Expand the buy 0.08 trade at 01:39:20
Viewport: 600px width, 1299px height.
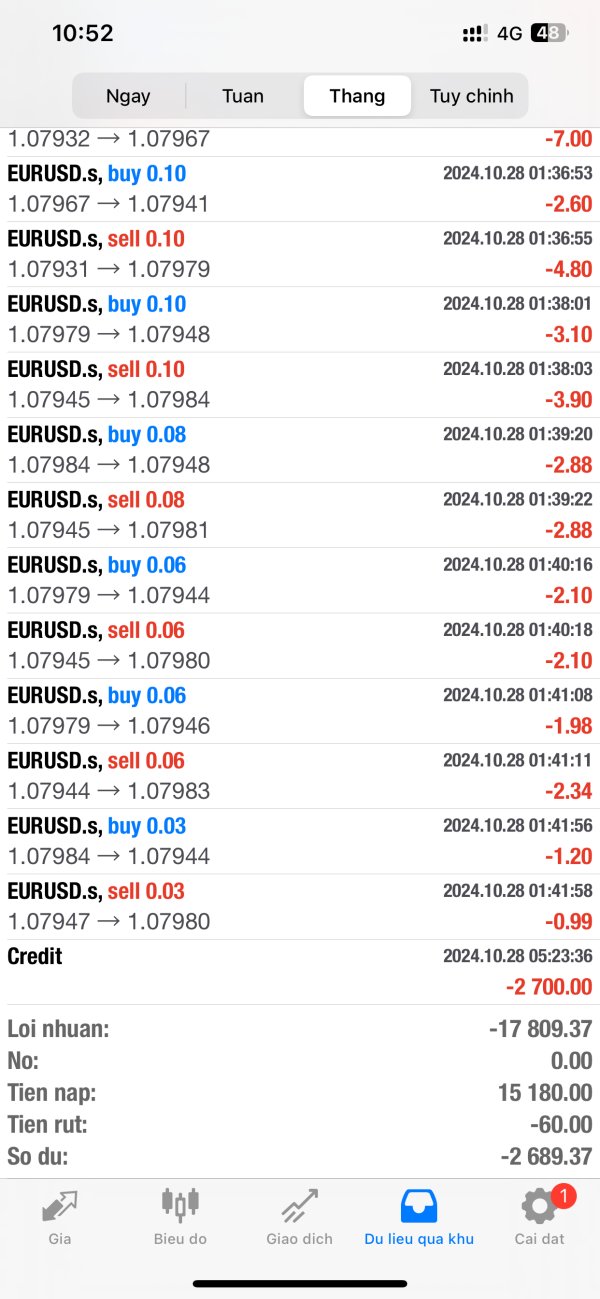300,450
